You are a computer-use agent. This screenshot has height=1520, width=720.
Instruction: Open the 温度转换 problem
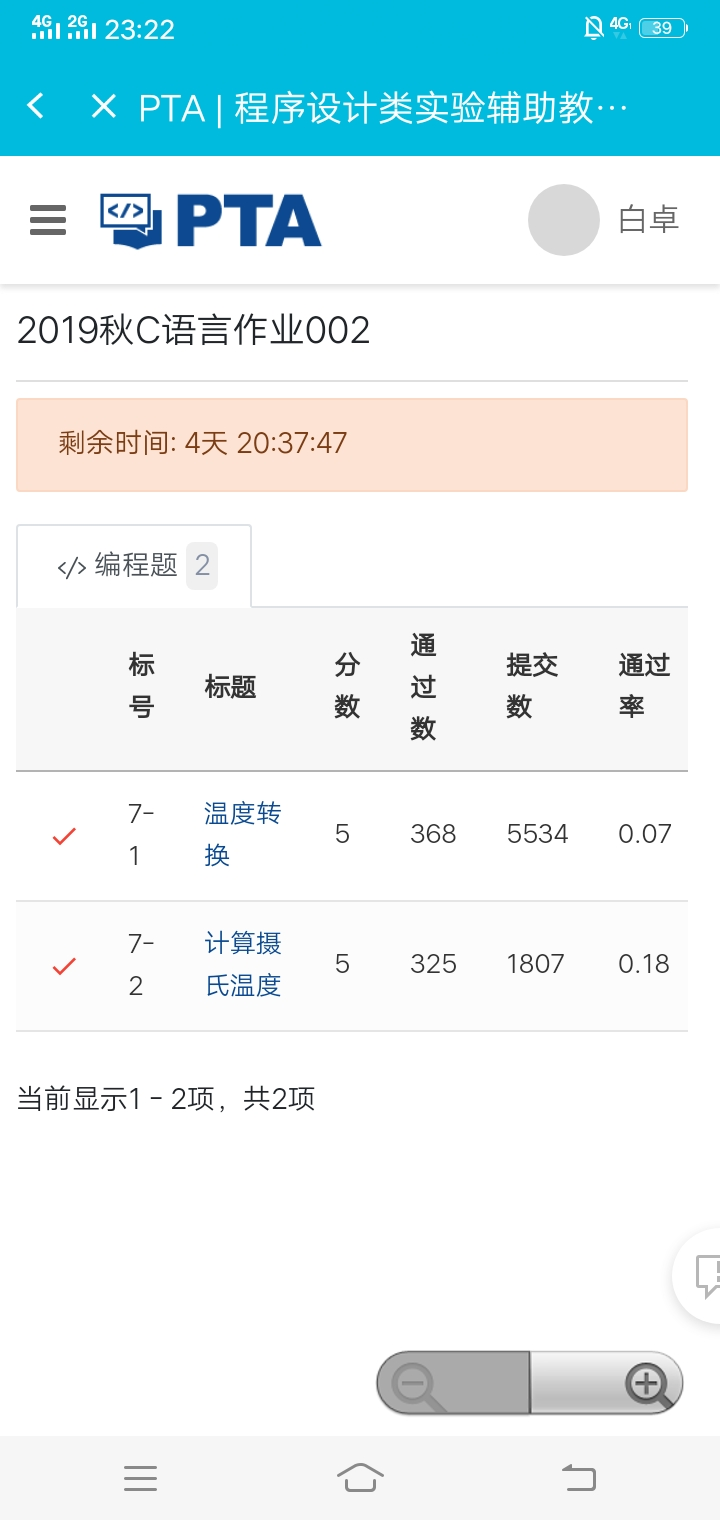point(243,834)
